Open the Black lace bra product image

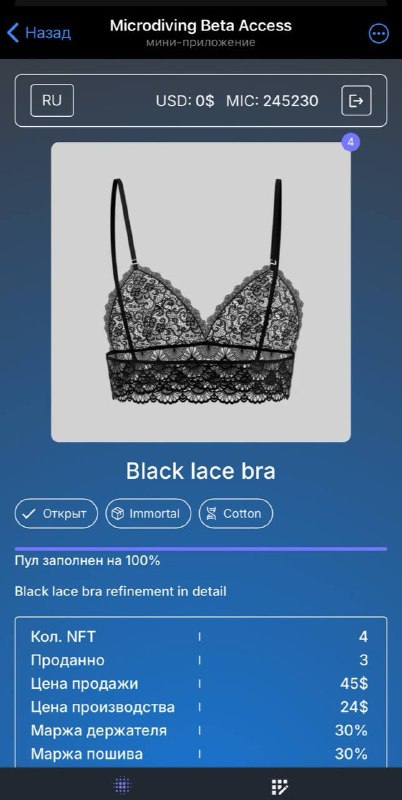201,292
